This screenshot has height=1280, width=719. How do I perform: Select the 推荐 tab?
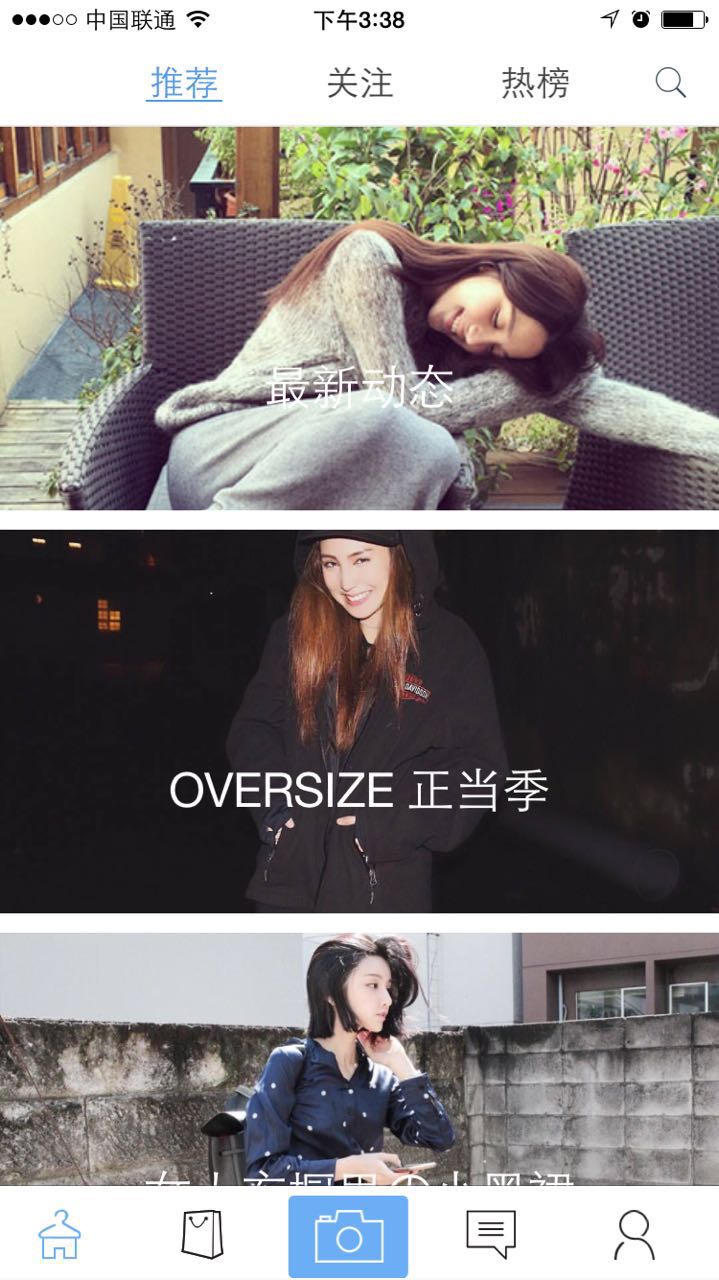coord(185,83)
